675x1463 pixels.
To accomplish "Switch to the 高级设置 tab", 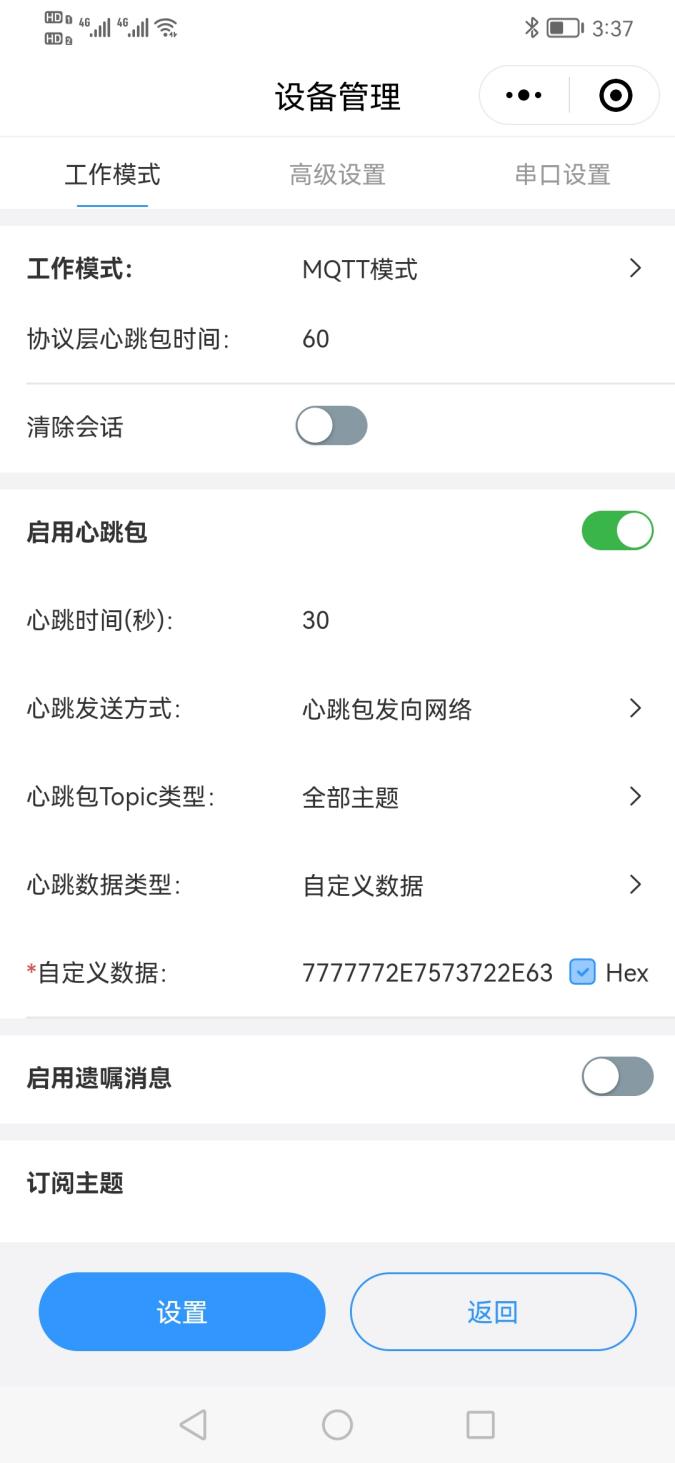I will pos(337,175).
